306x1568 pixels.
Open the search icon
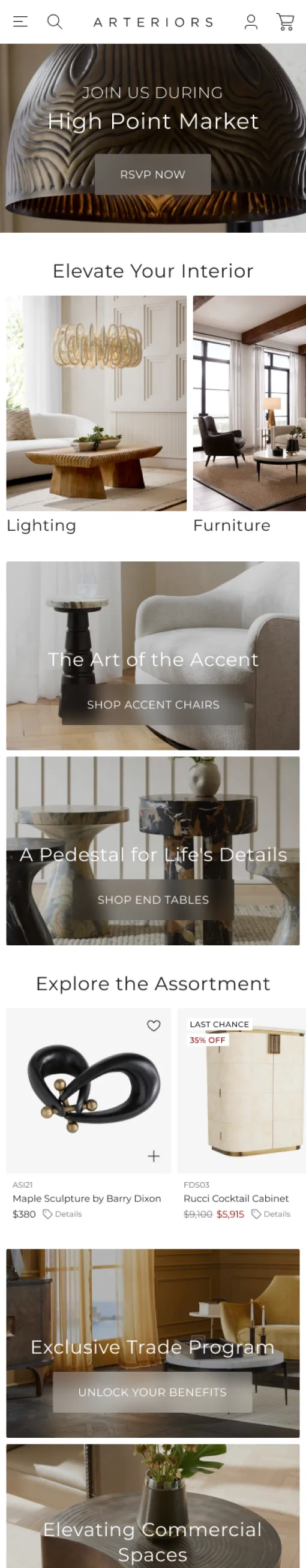(55, 22)
